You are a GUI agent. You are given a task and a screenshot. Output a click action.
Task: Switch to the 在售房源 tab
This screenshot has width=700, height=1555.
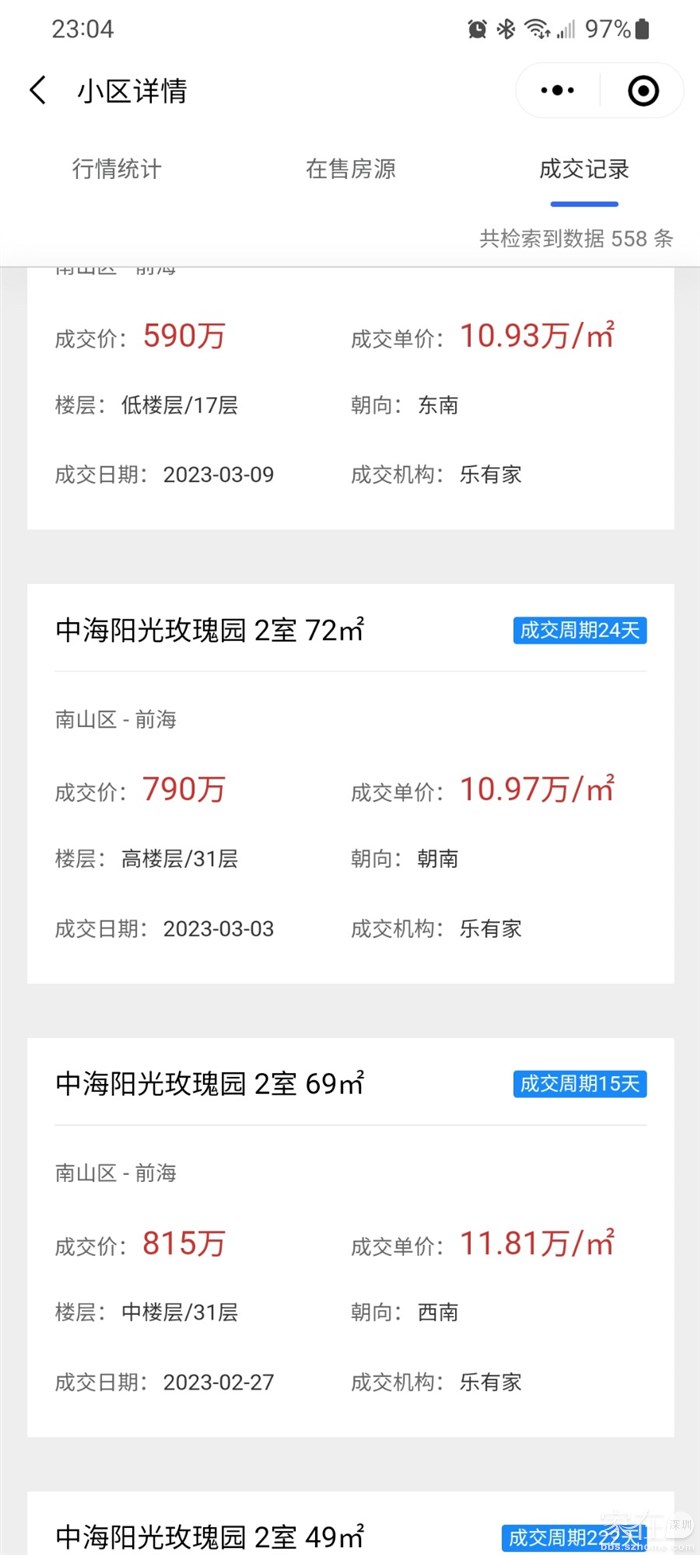(350, 169)
